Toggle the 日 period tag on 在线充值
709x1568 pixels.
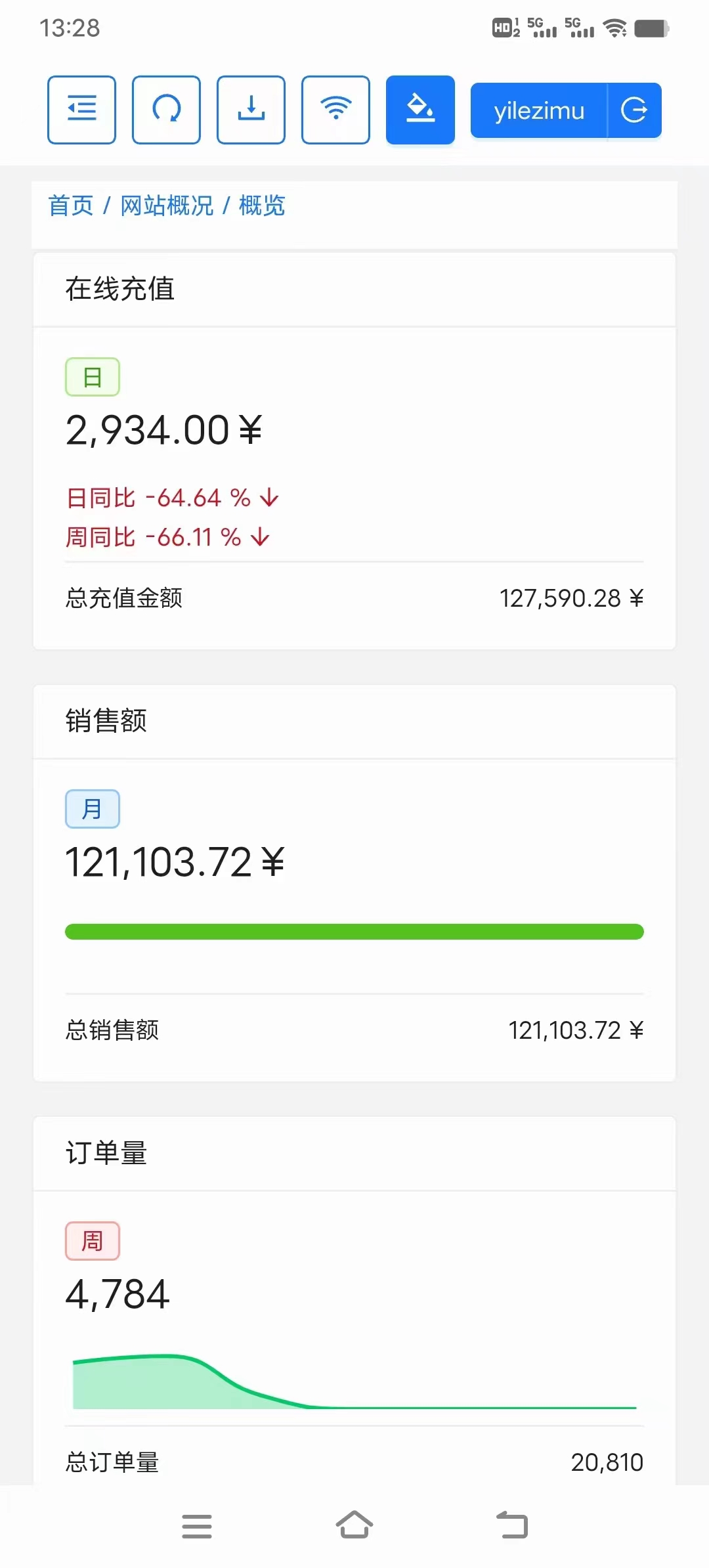tap(92, 376)
